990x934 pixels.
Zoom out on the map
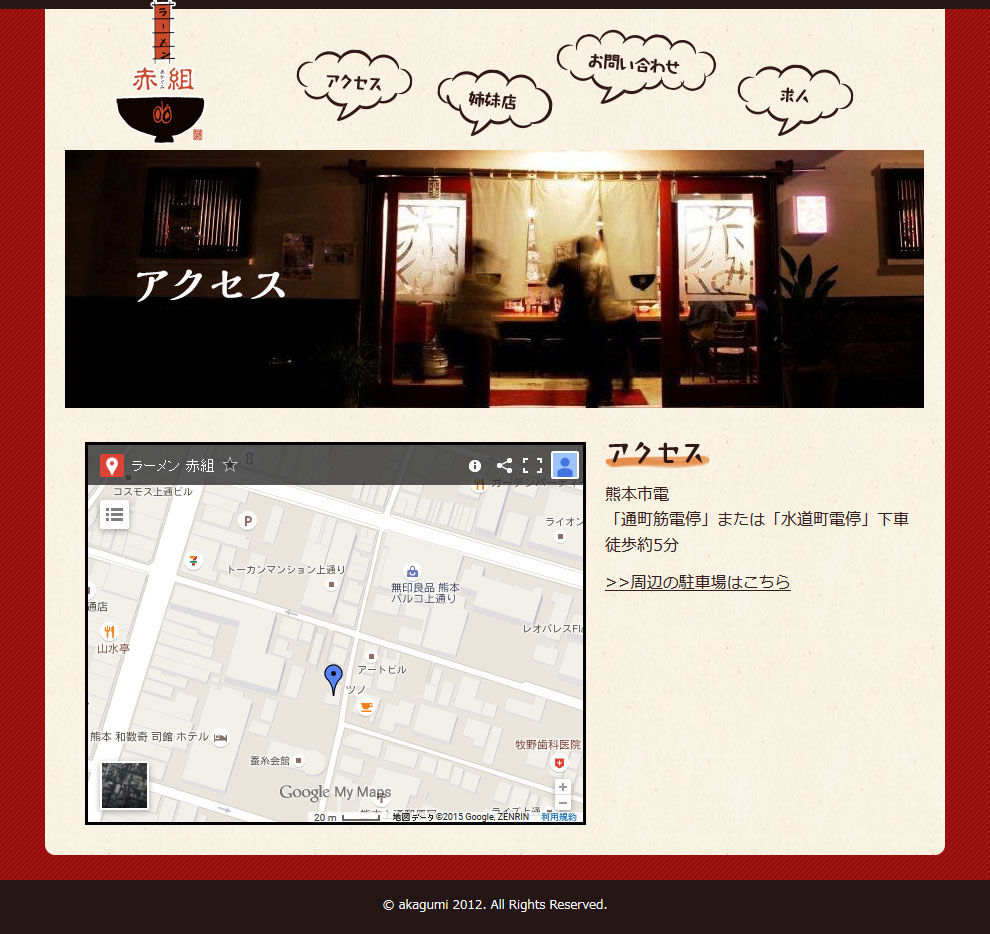click(x=563, y=803)
